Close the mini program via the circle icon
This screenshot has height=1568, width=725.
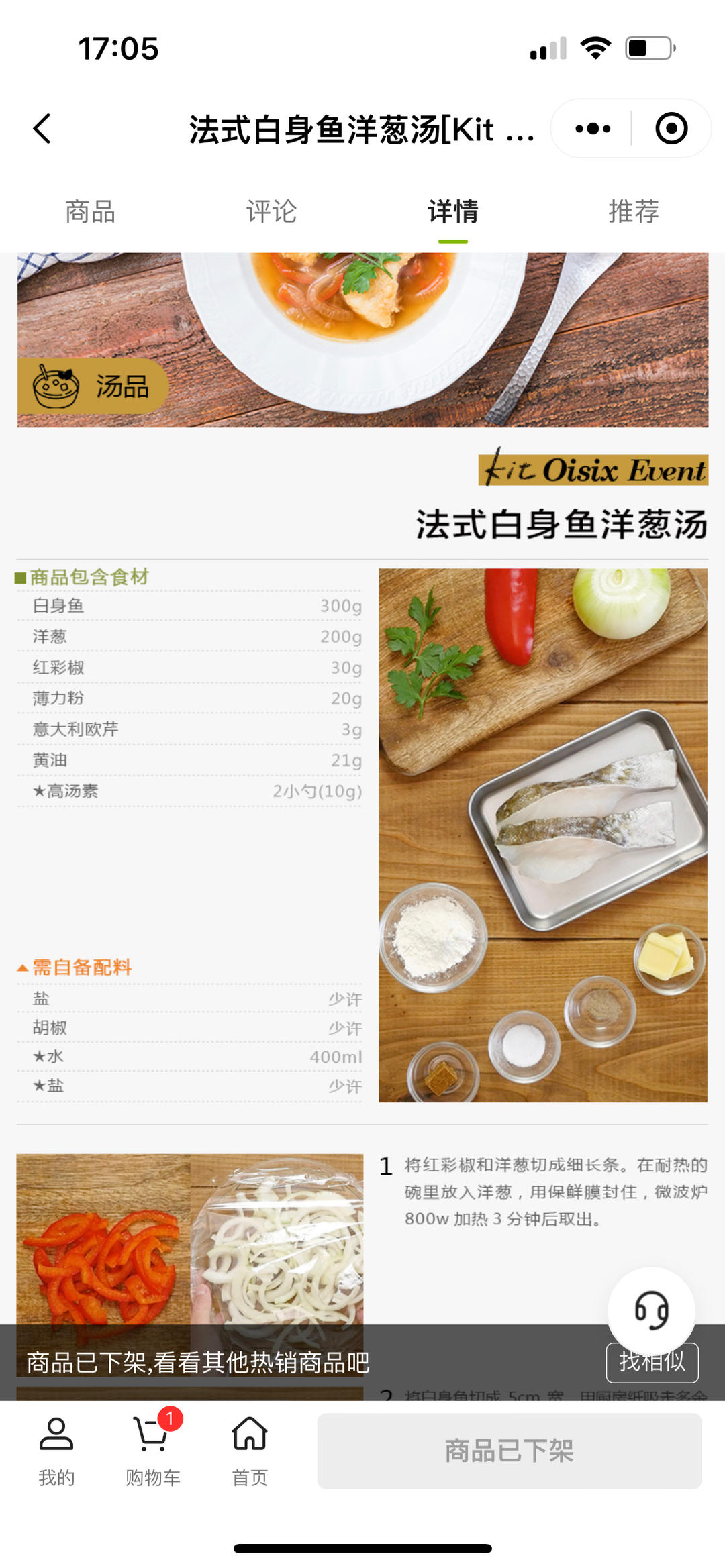pyautogui.click(x=671, y=128)
